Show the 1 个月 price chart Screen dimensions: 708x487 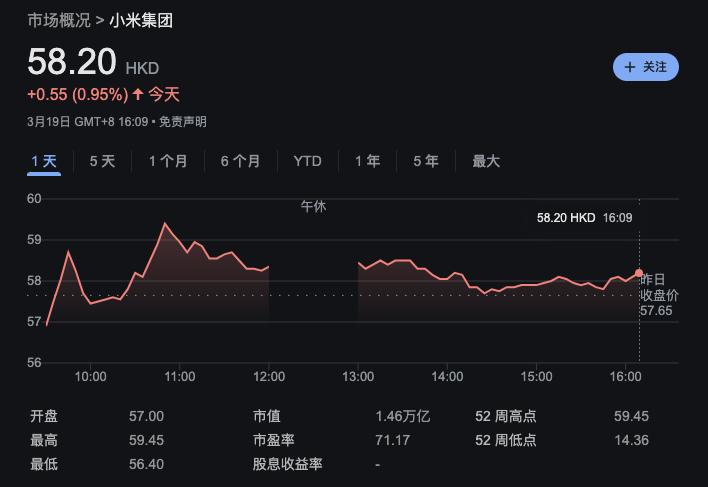(168, 161)
